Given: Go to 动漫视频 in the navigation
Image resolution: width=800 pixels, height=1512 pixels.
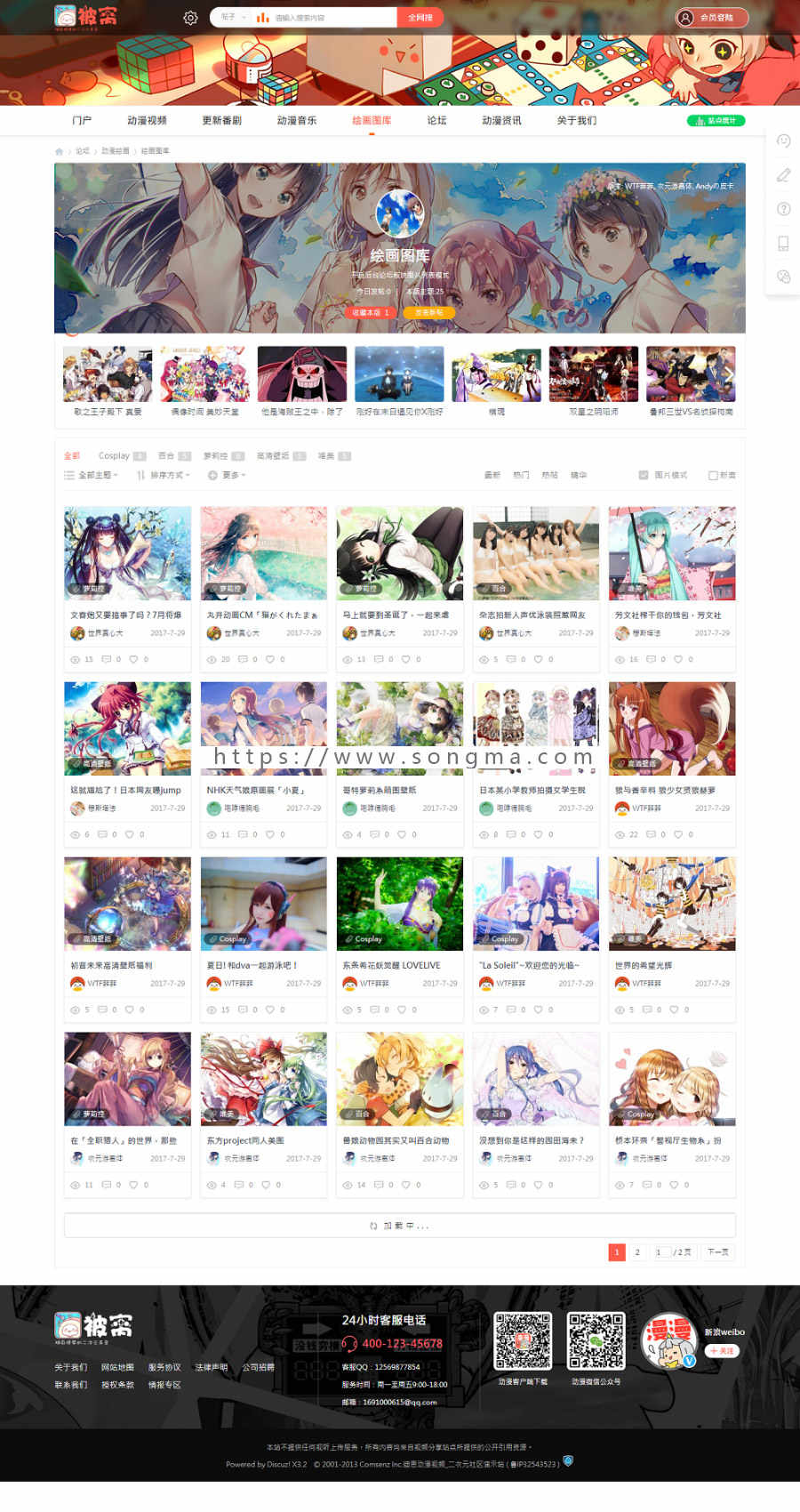Looking at the screenshot, I should point(147,120).
